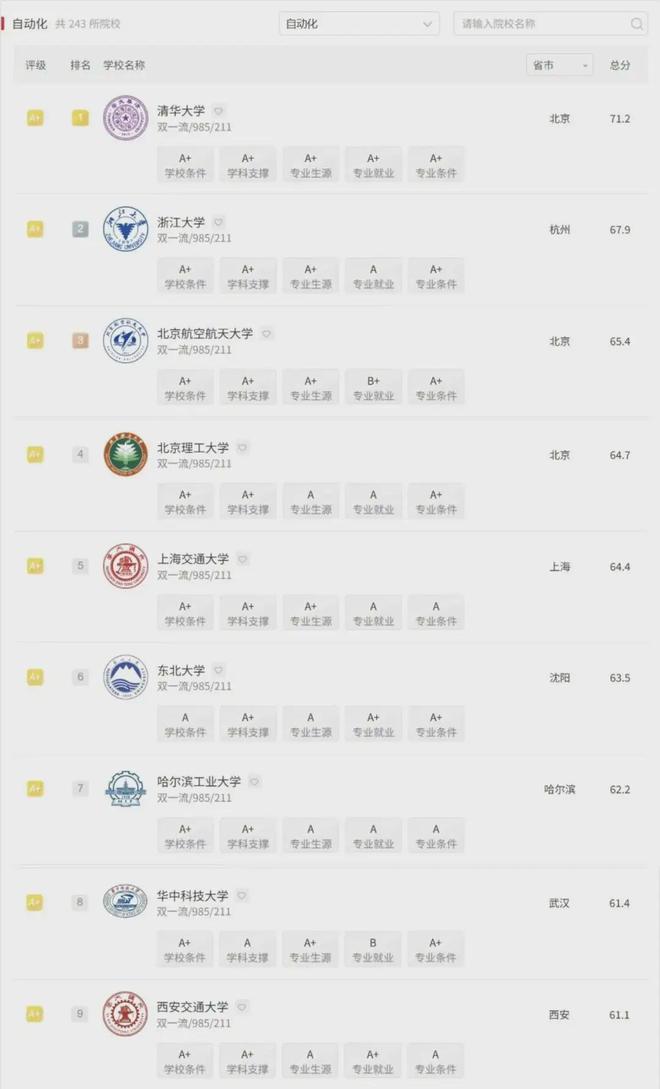Viewport: 660px width, 1089px height.
Task: Open 北京航空航天大学 details
Action: pyautogui.click(x=205, y=334)
